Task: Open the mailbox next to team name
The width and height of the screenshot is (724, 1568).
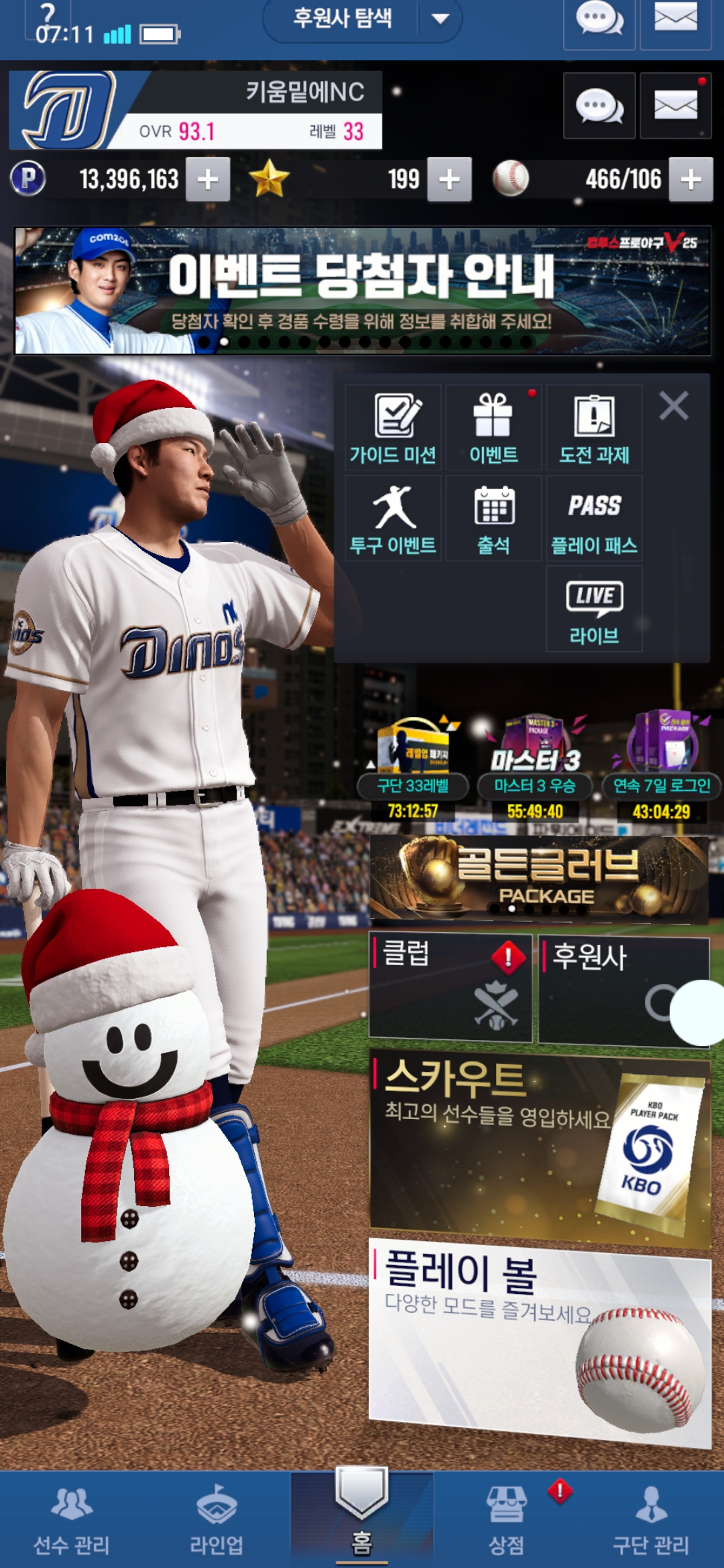Action: coord(675,106)
